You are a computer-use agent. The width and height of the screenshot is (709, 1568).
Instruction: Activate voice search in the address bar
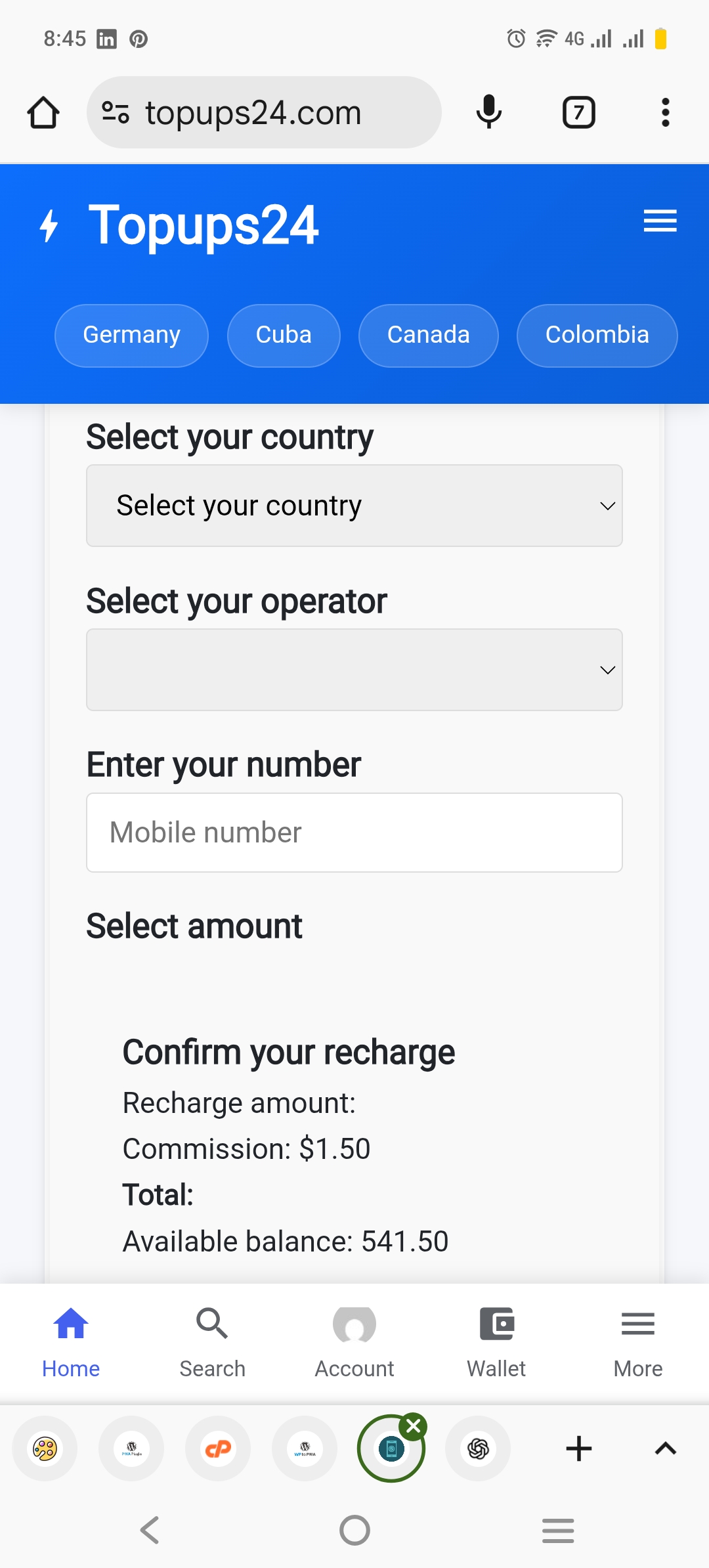point(488,112)
